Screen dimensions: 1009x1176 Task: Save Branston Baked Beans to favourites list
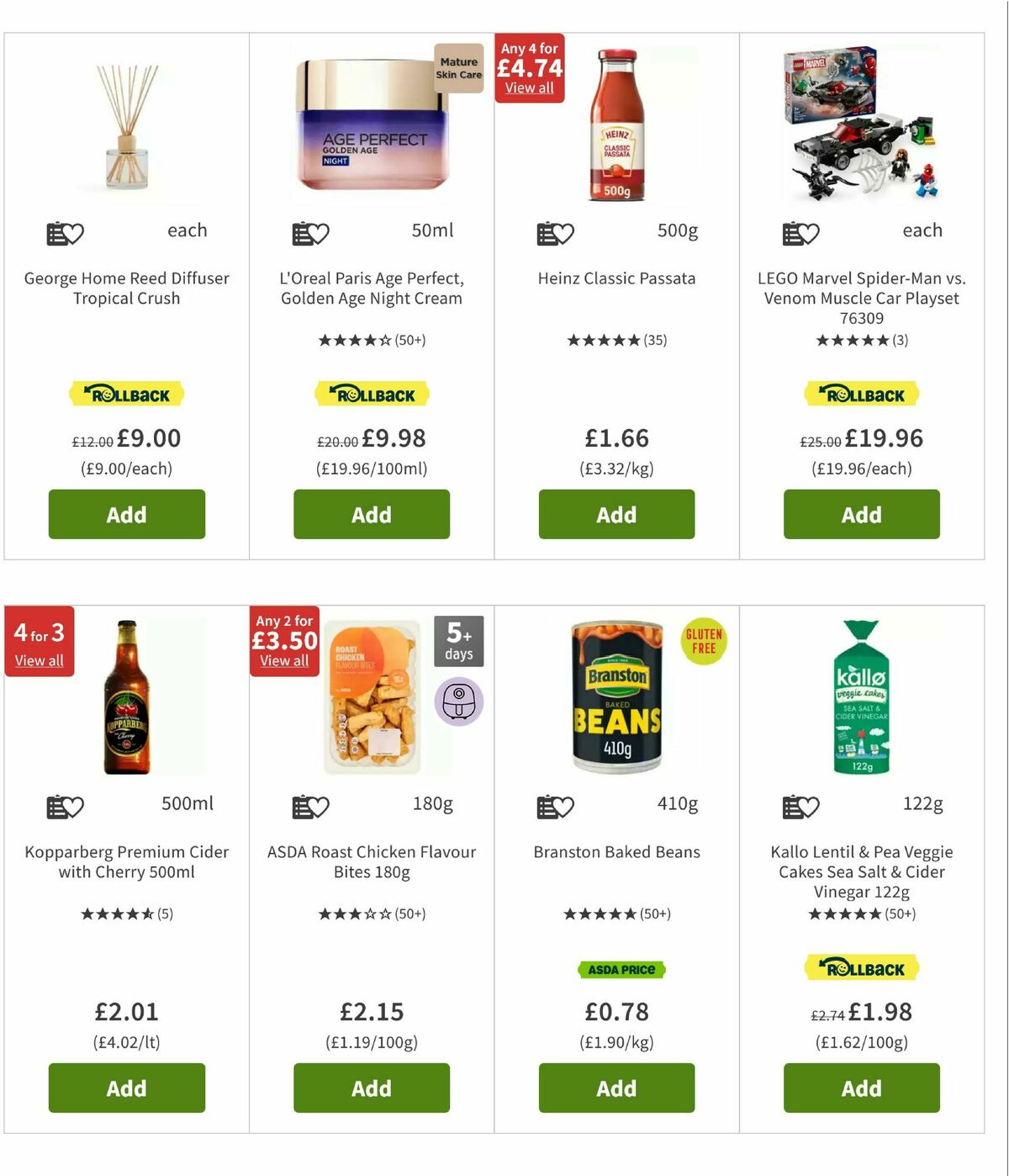coord(555,807)
